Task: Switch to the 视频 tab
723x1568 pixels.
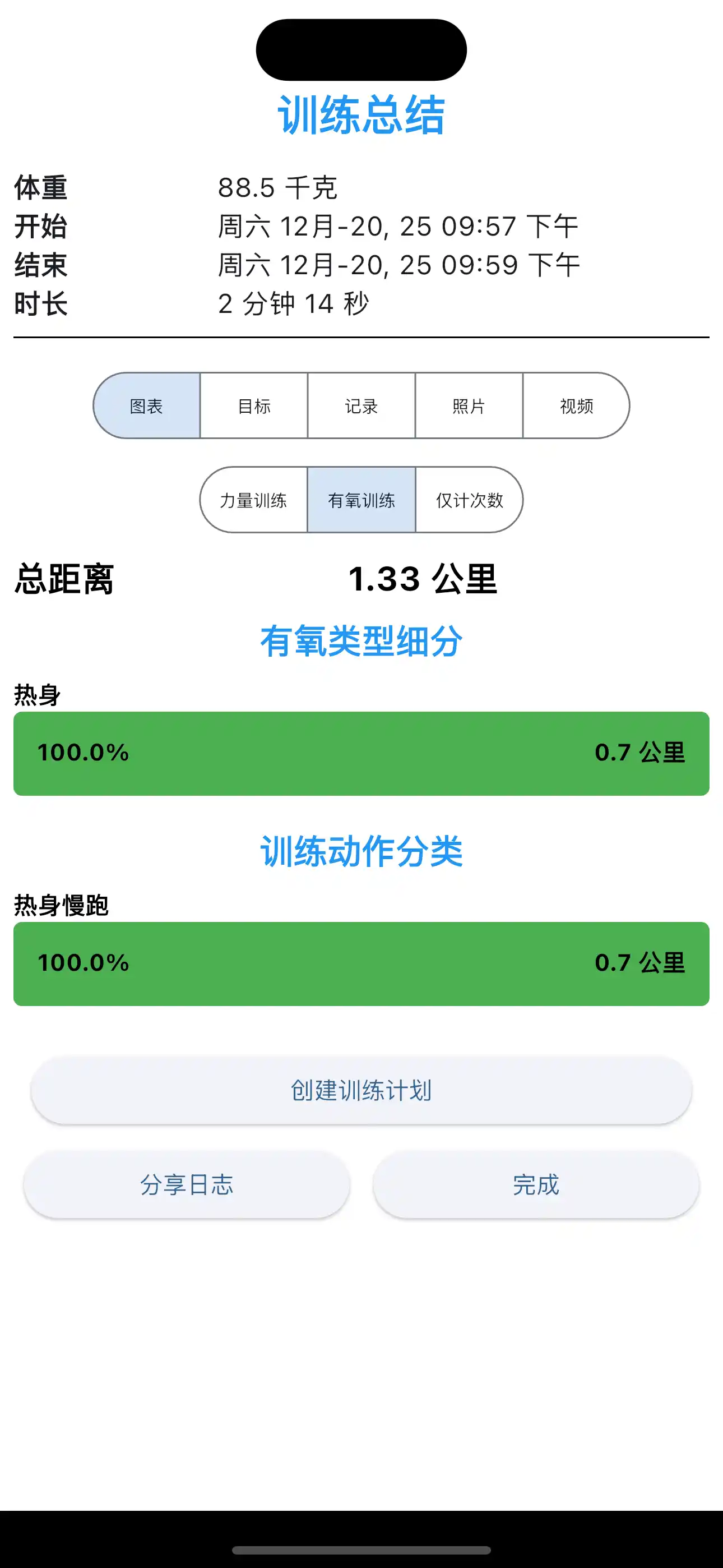Action: (x=576, y=405)
